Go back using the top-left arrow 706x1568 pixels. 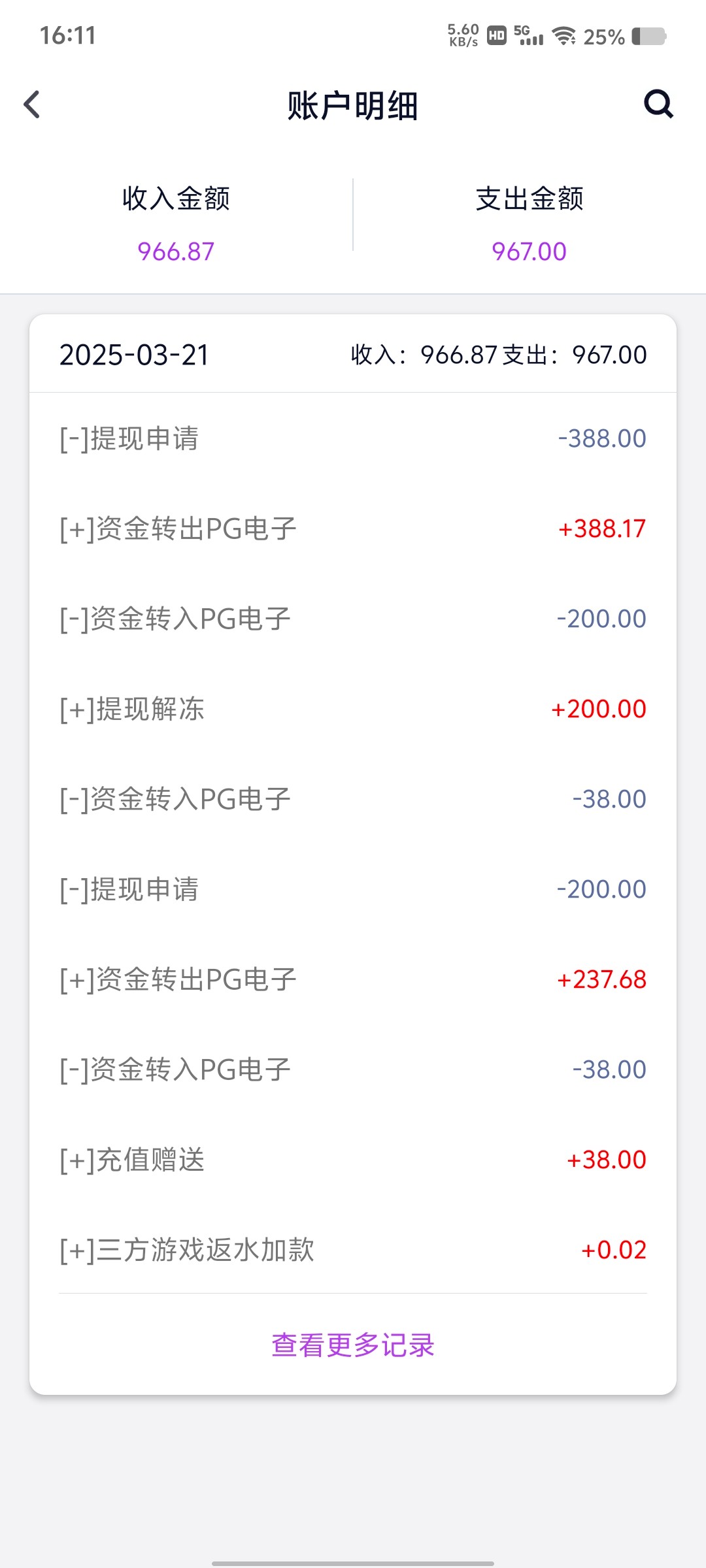pyautogui.click(x=31, y=105)
